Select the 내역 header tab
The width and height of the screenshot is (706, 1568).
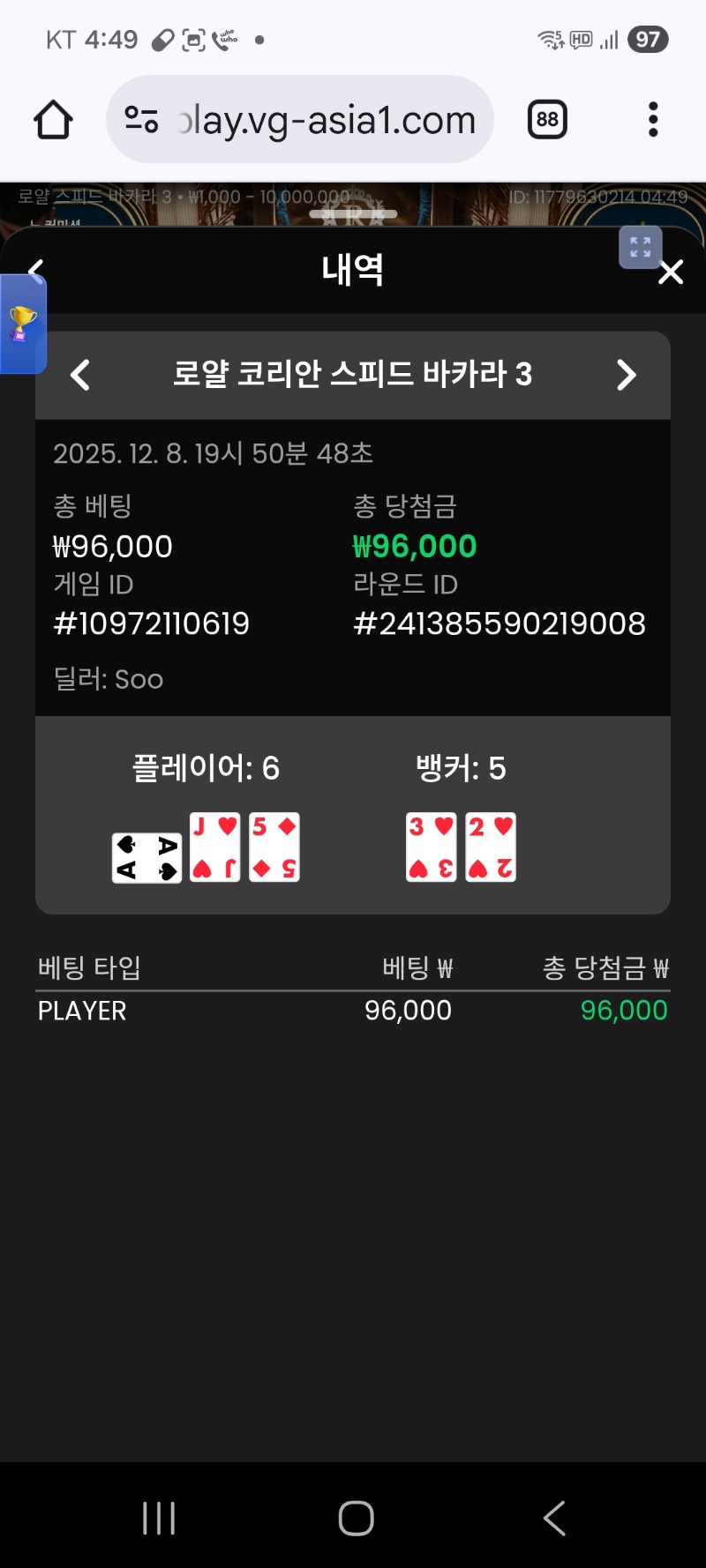click(353, 271)
